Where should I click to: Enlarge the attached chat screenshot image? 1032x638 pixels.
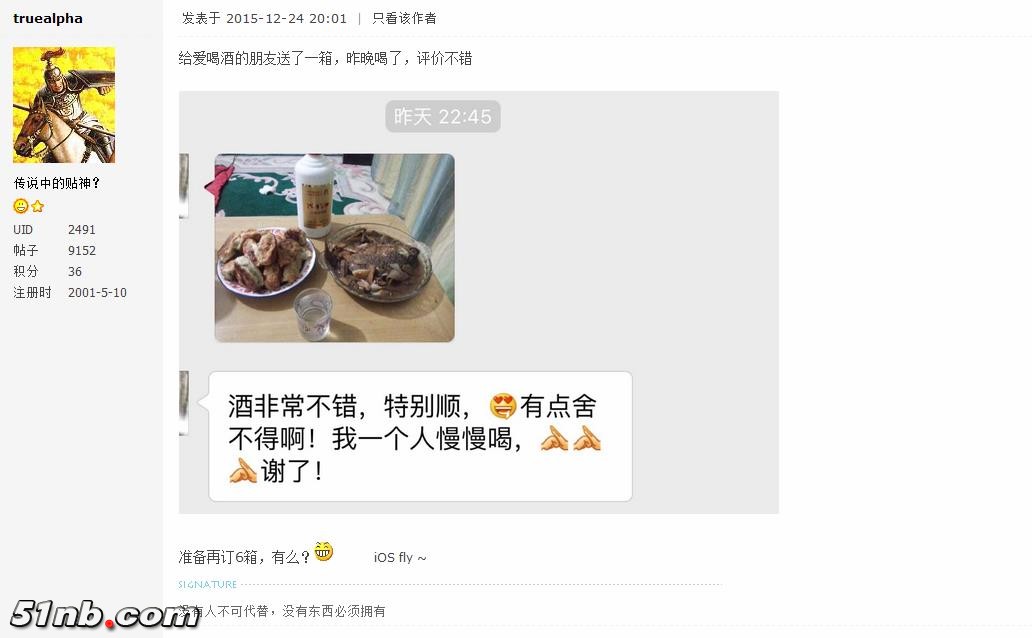pos(478,302)
